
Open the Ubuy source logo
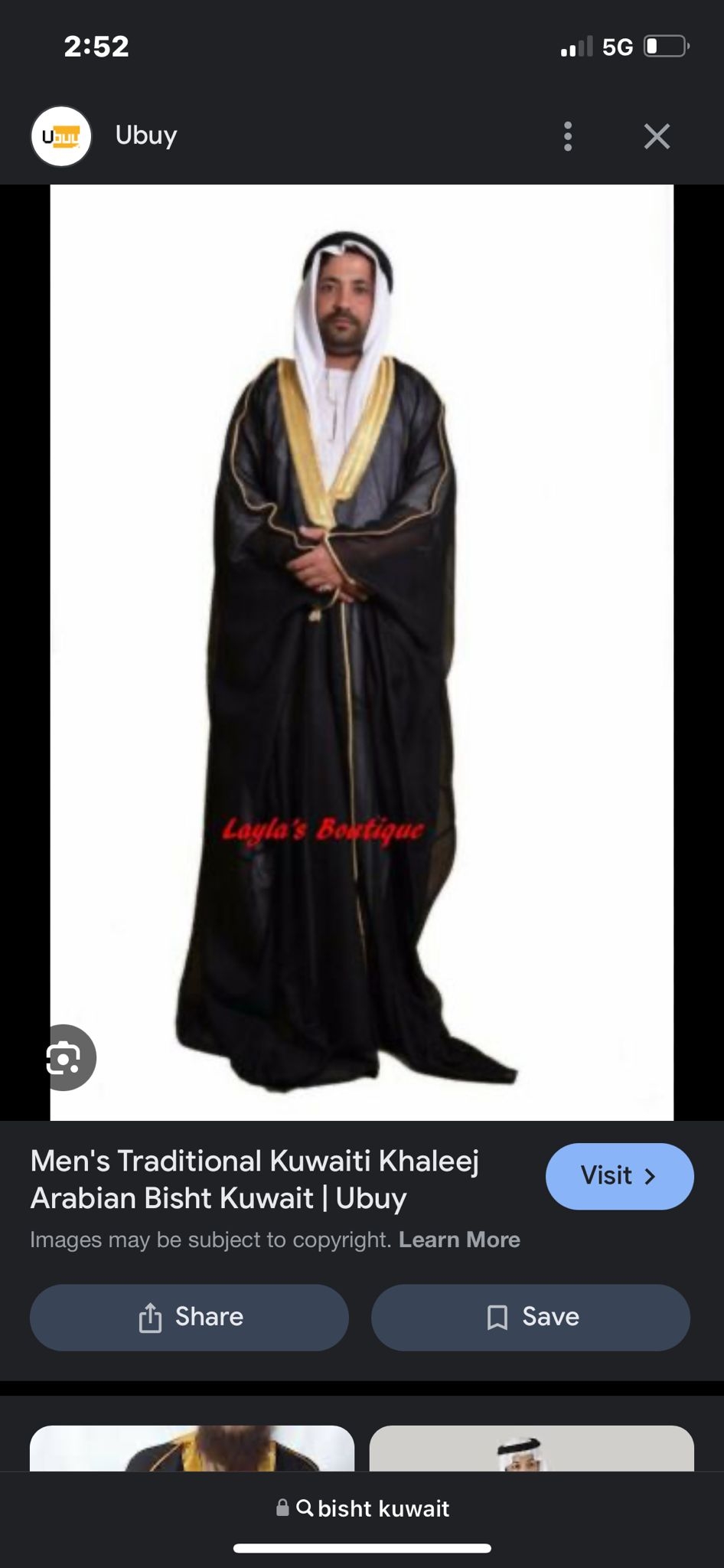point(61,136)
